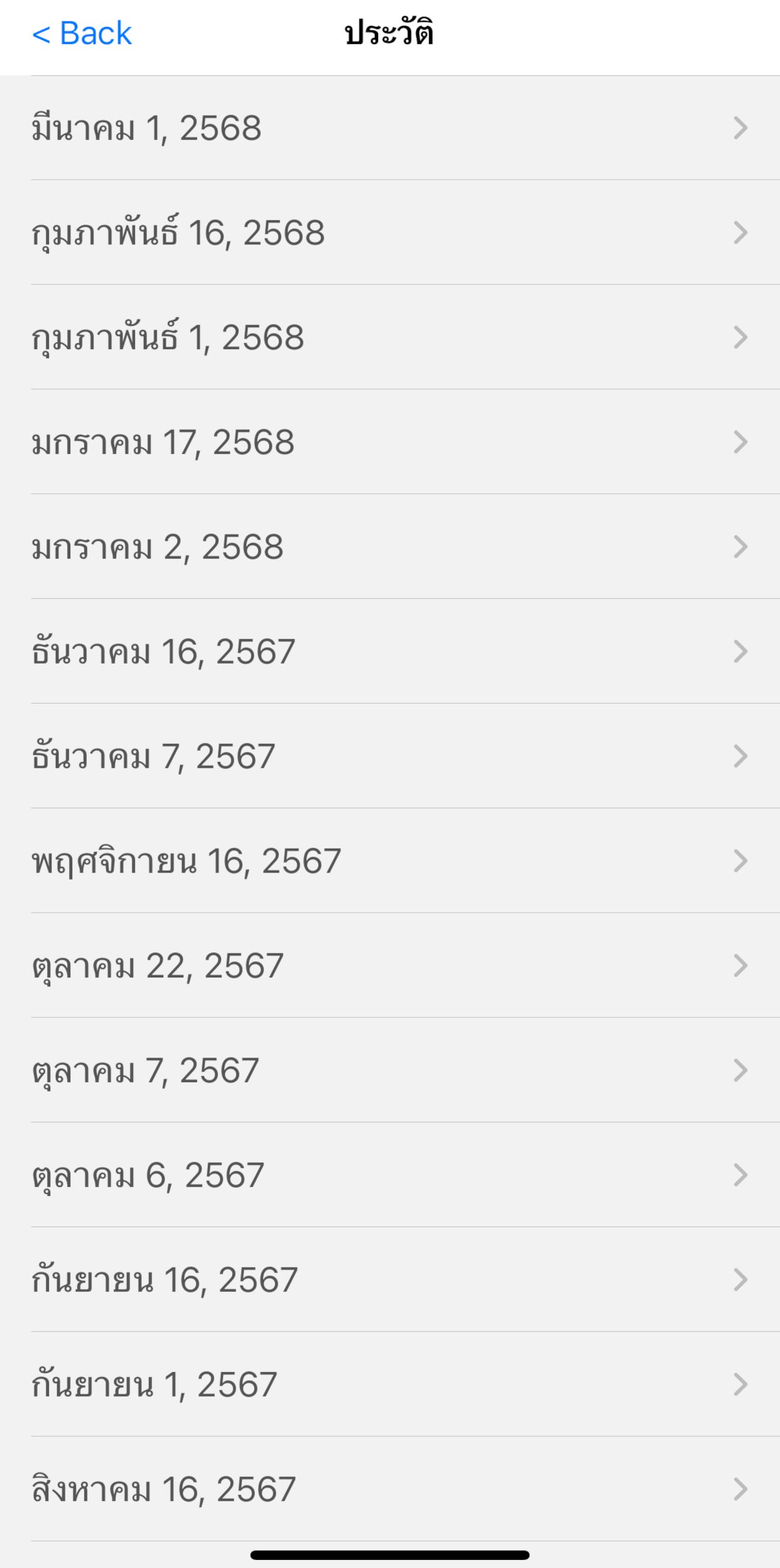Viewport: 780px width, 1568px height.
Task: Tap the กันยายน 1, 2567 row
Action: 389,1385
